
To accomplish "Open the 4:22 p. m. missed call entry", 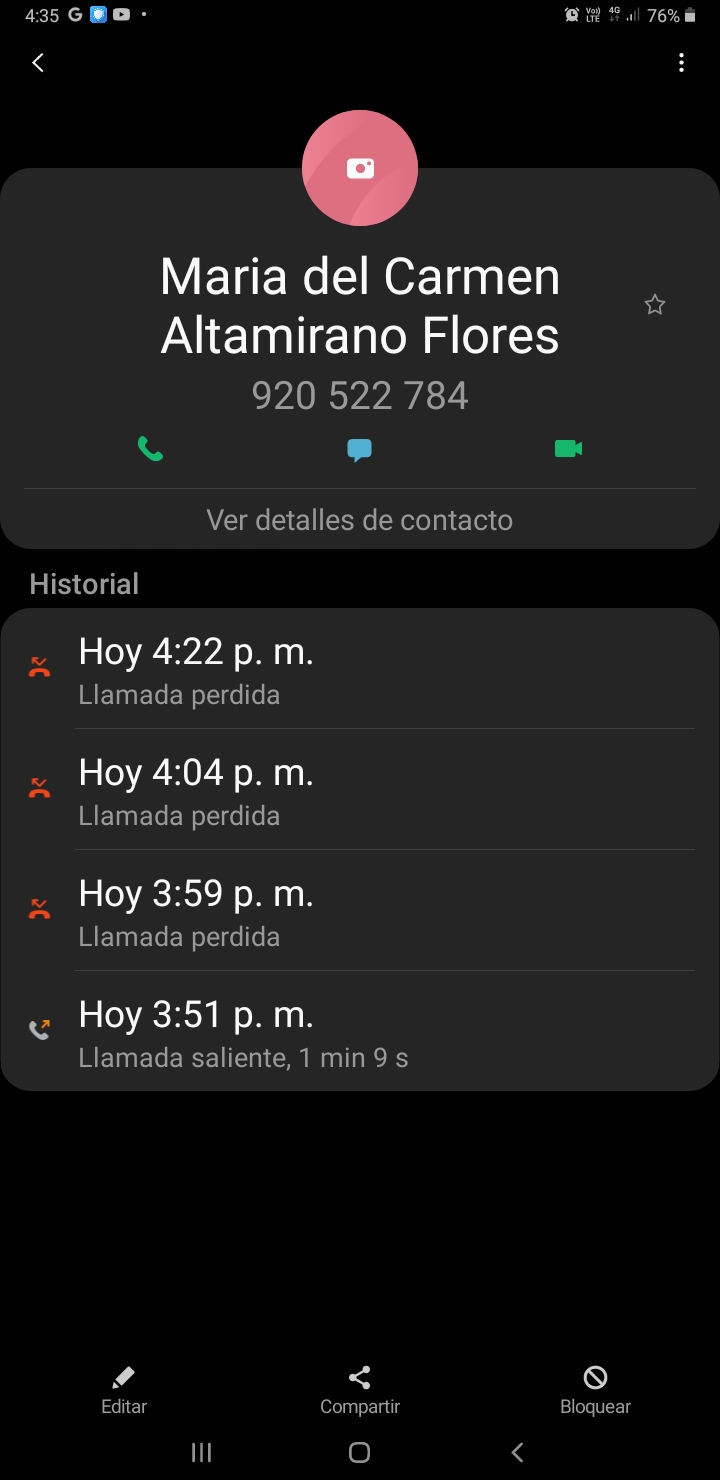I will coord(360,669).
